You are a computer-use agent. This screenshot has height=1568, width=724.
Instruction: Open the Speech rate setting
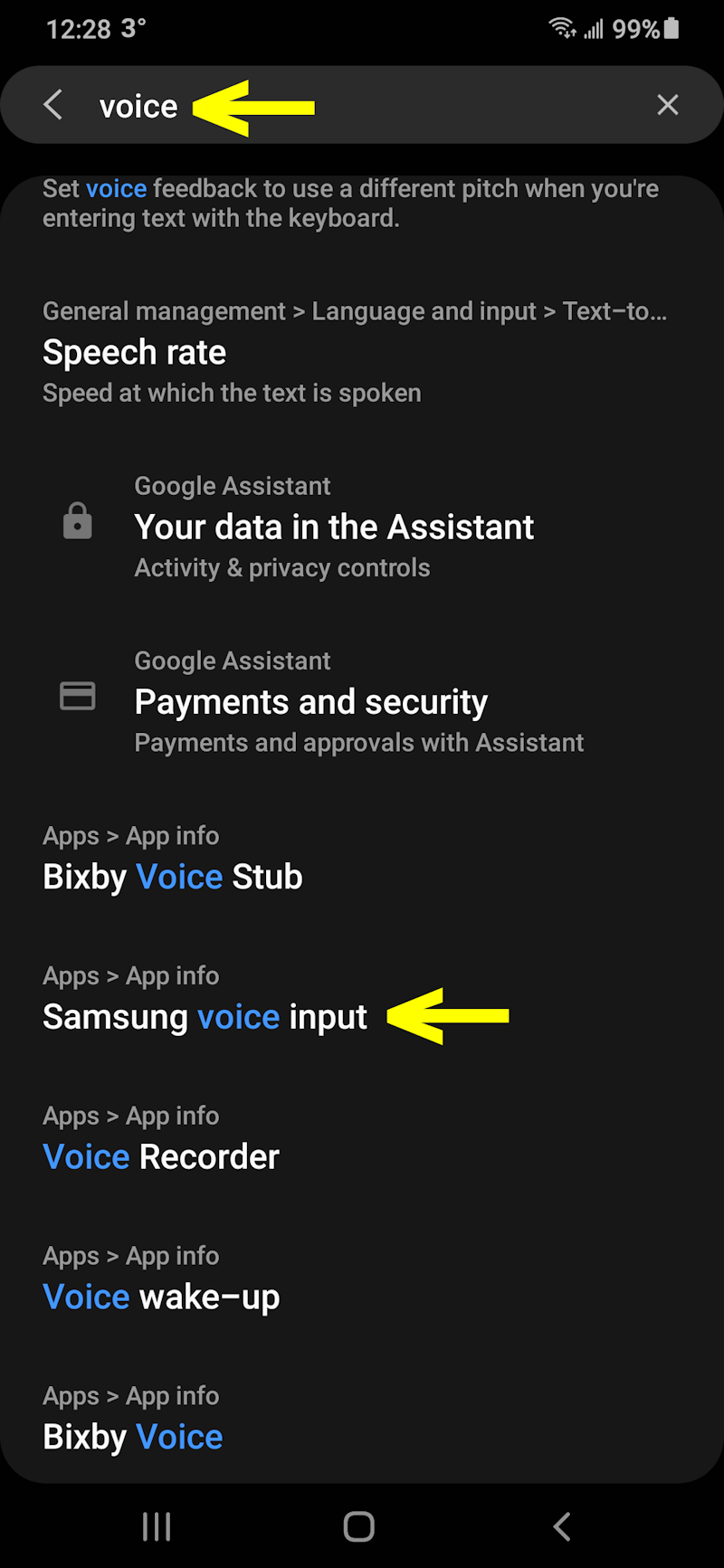point(134,352)
